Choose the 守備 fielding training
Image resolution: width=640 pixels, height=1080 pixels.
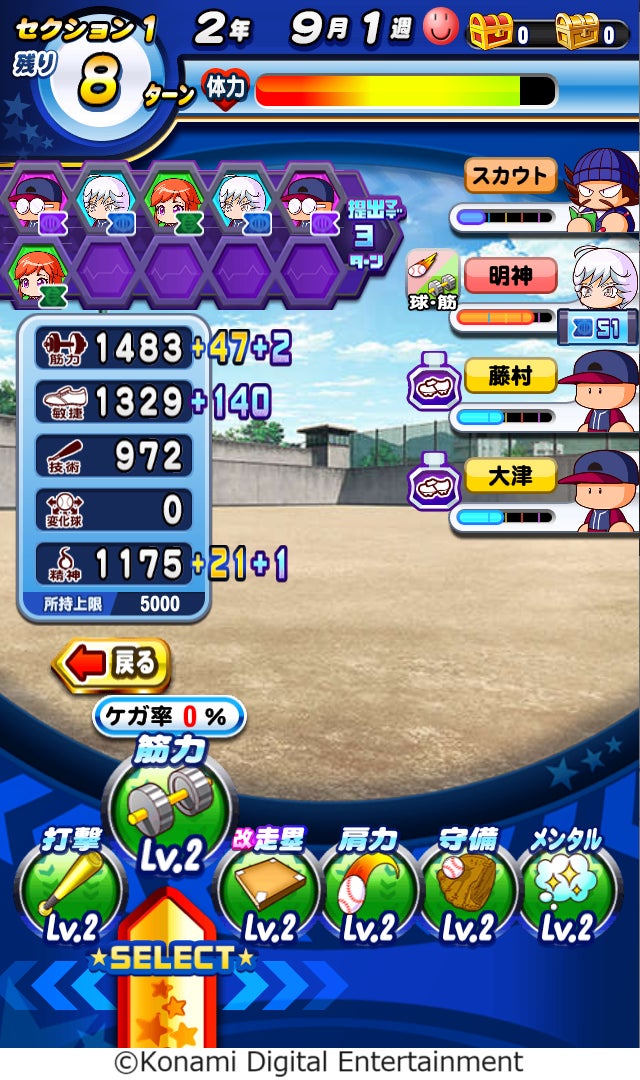[468, 888]
